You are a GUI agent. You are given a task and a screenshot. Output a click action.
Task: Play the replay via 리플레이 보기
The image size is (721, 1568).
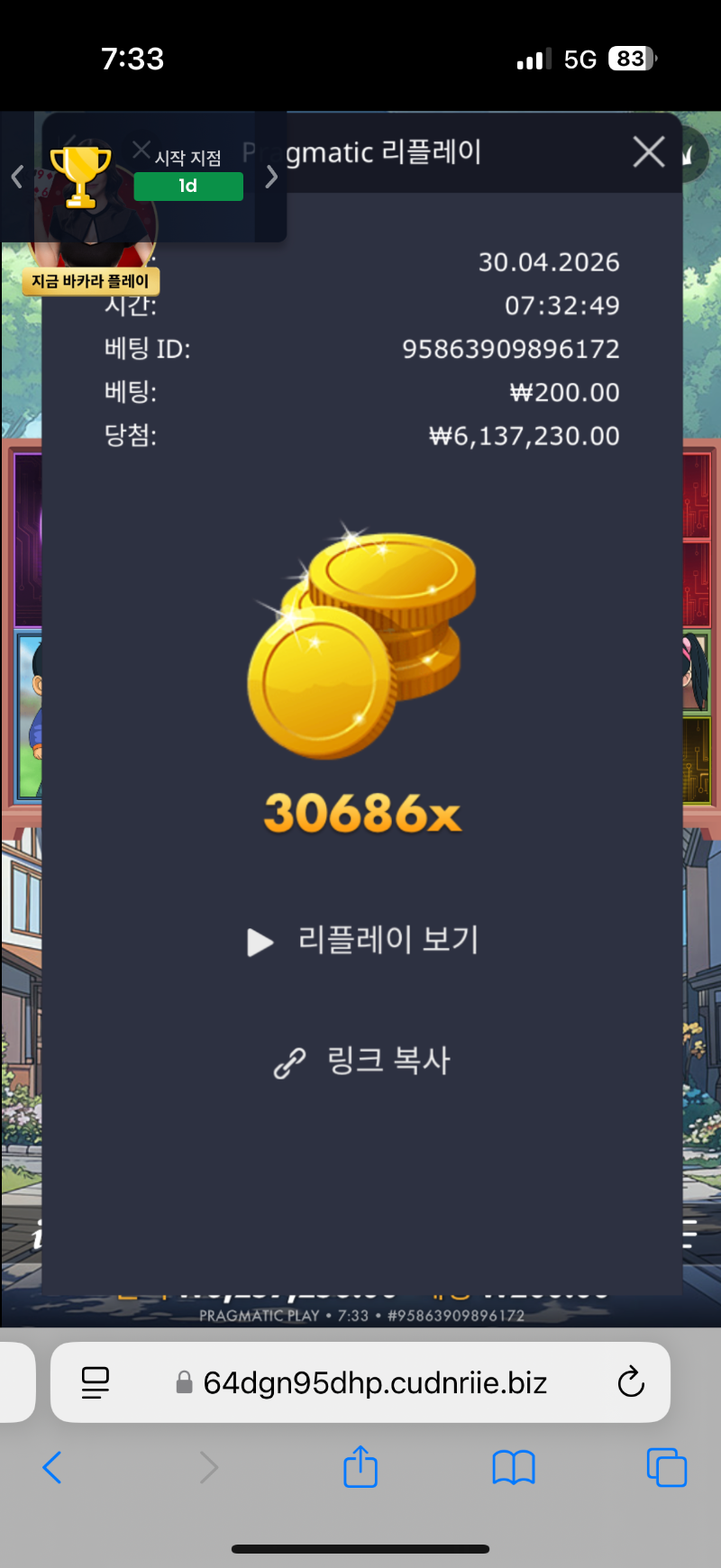363,941
